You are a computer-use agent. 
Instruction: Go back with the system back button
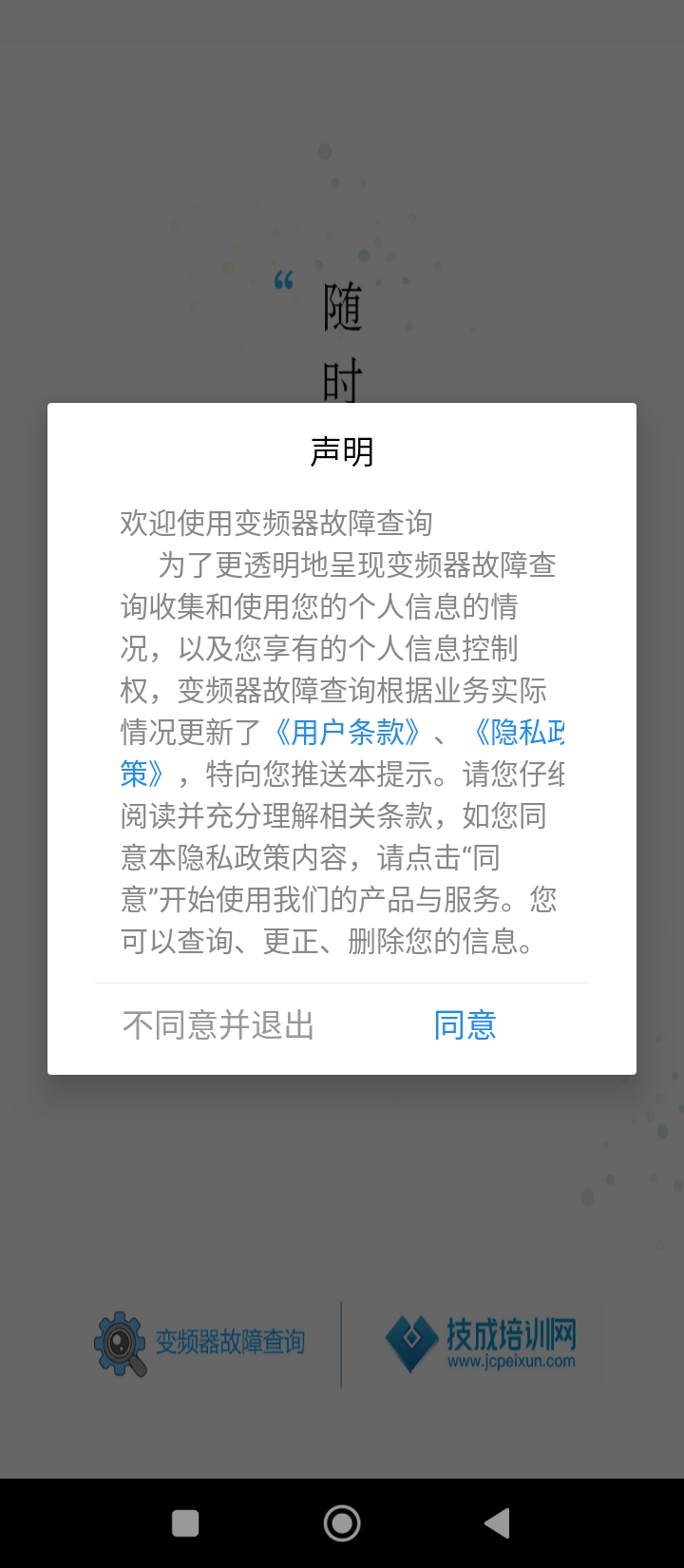click(497, 1523)
